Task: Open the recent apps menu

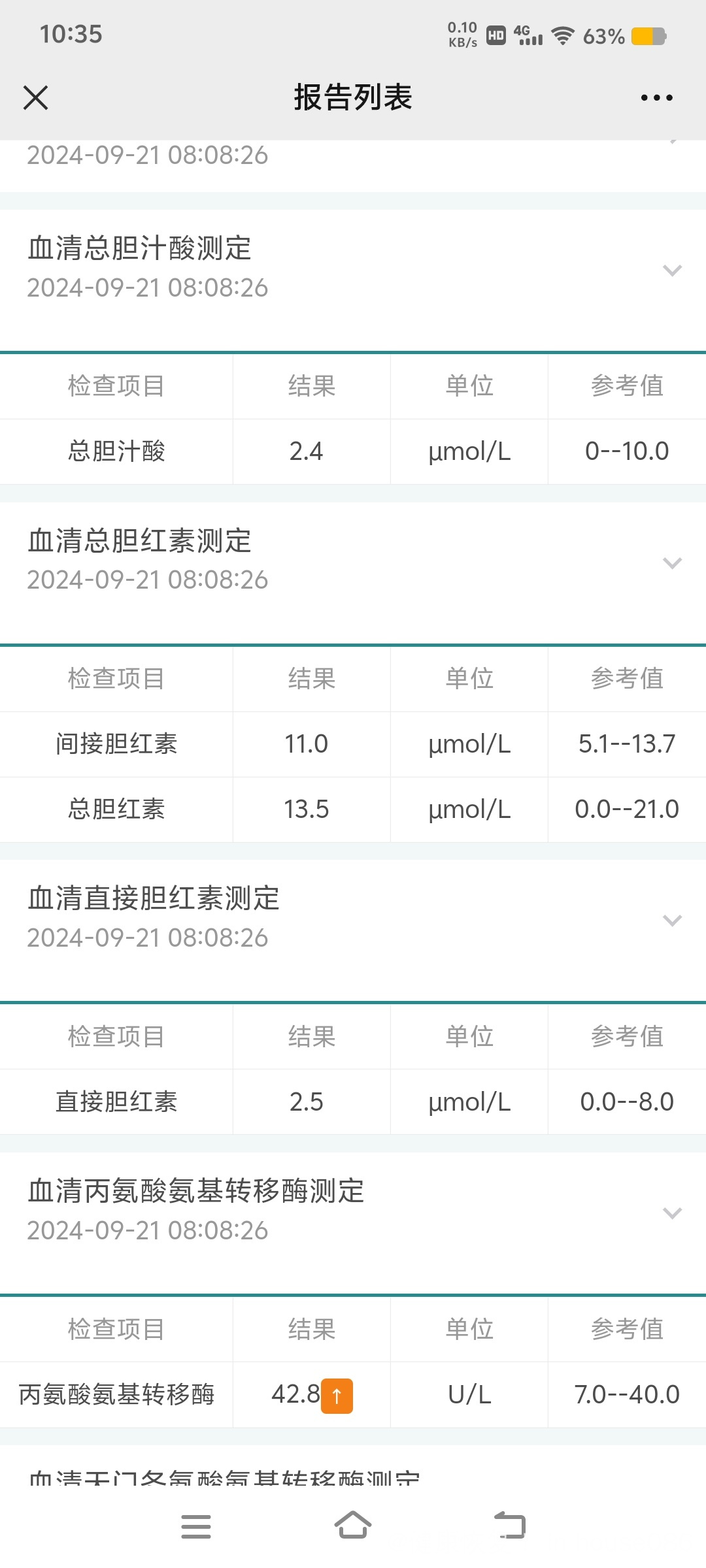Action: click(x=196, y=1526)
